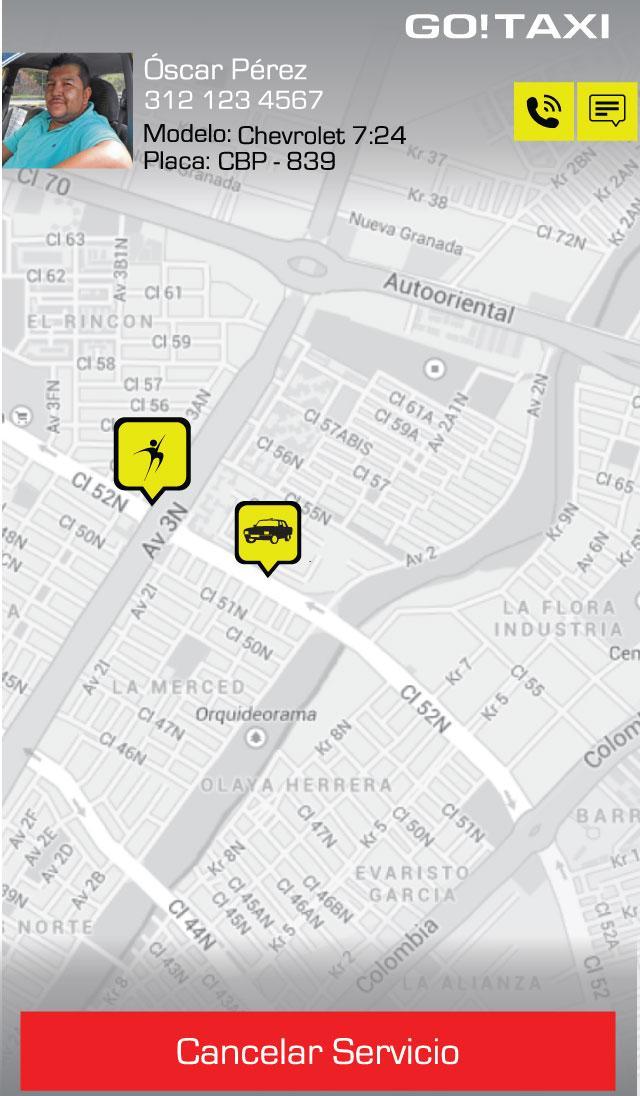640x1096 pixels.
Task: Select the taxi marker on the map
Action: click(267, 532)
